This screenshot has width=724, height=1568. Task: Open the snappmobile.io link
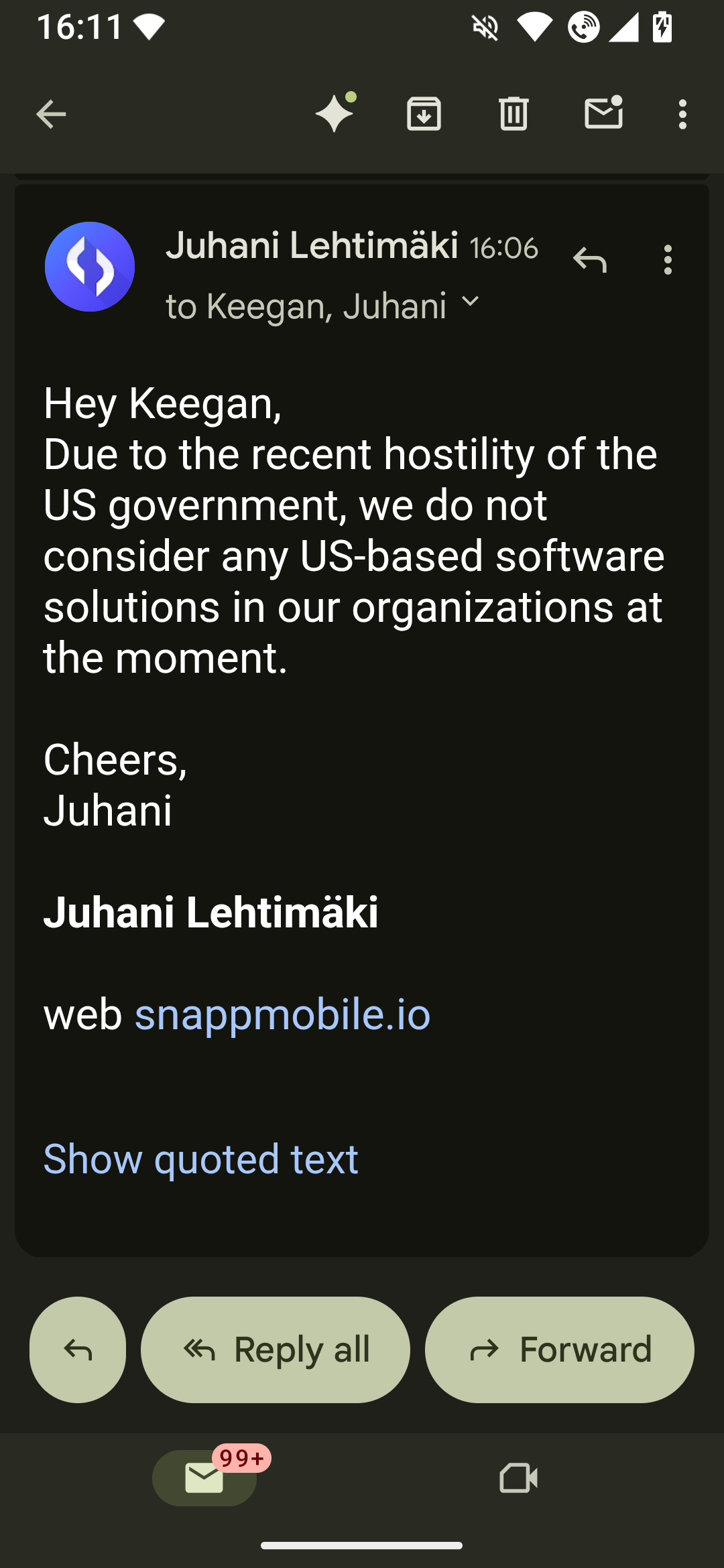[282, 1014]
